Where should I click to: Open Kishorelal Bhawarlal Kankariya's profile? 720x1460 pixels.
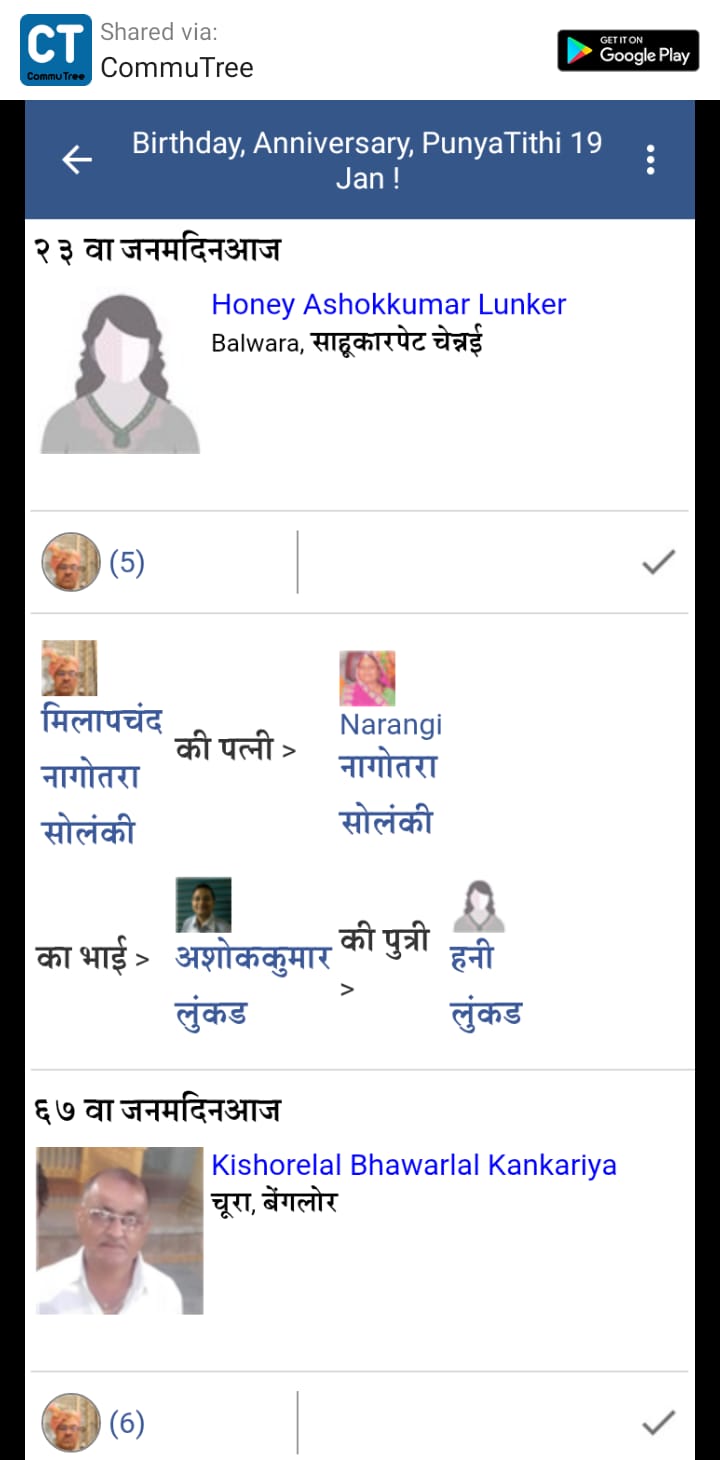[x=415, y=1164]
